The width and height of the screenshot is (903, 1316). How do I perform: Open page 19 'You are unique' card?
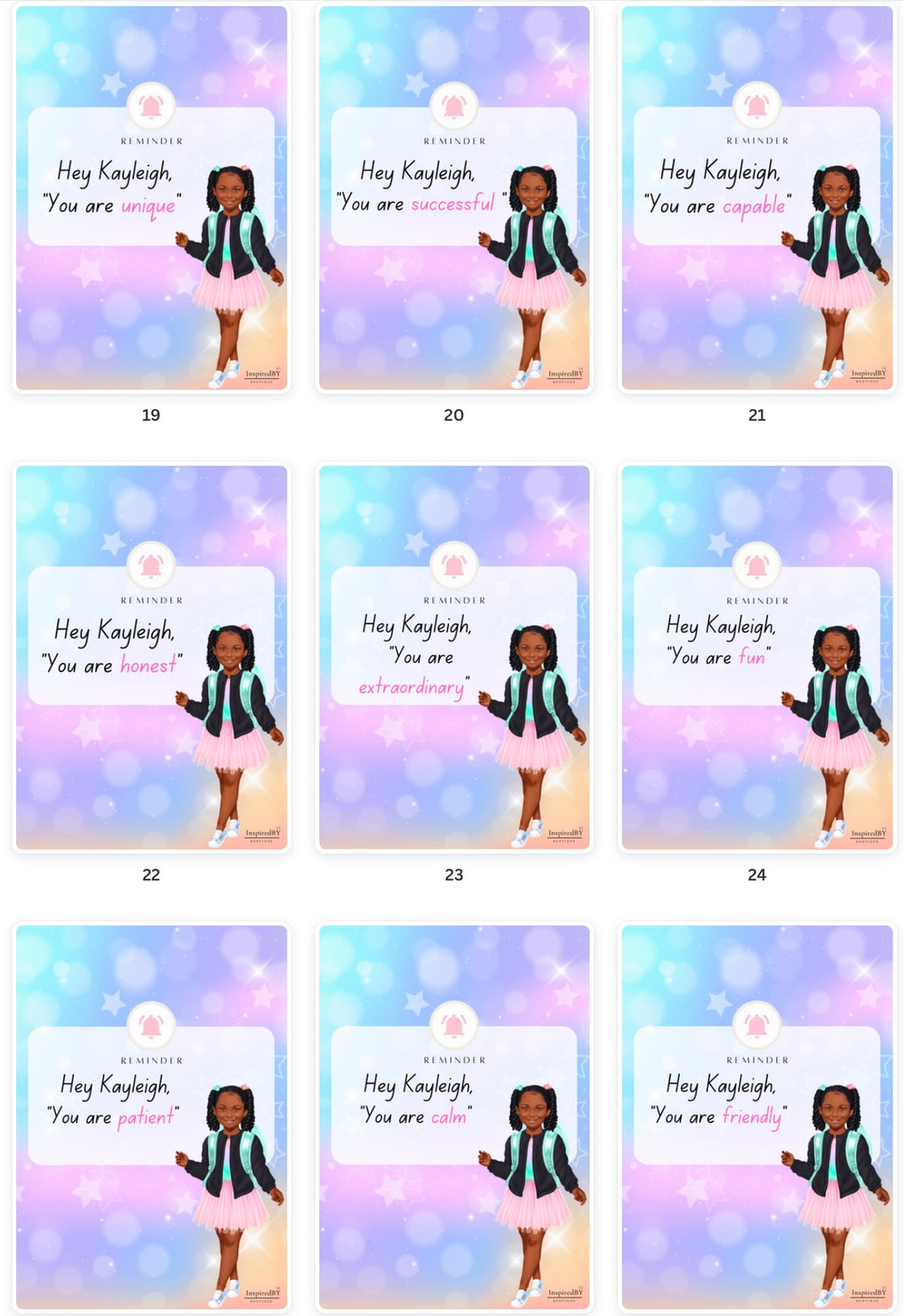[x=151, y=198]
